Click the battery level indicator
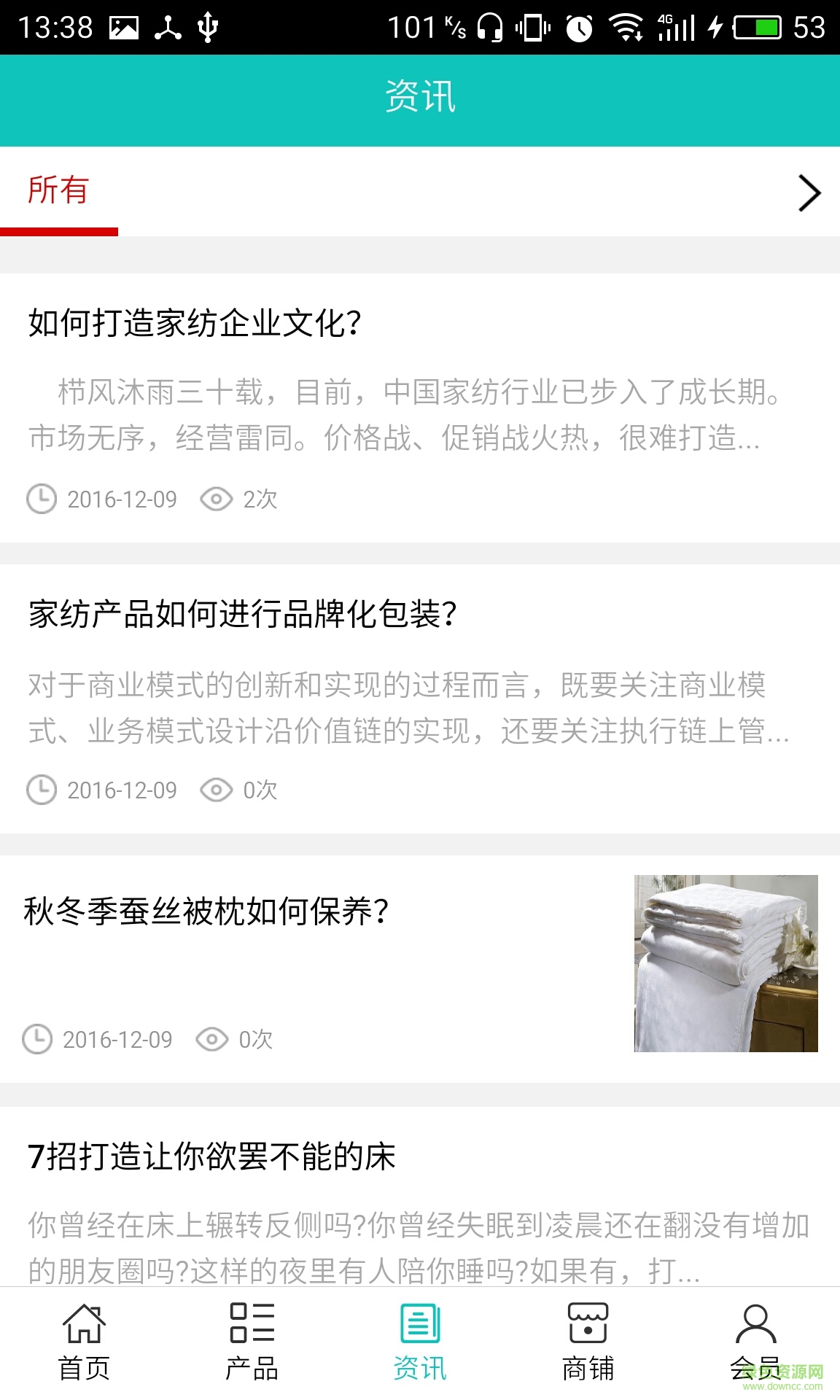 tap(758, 24)
